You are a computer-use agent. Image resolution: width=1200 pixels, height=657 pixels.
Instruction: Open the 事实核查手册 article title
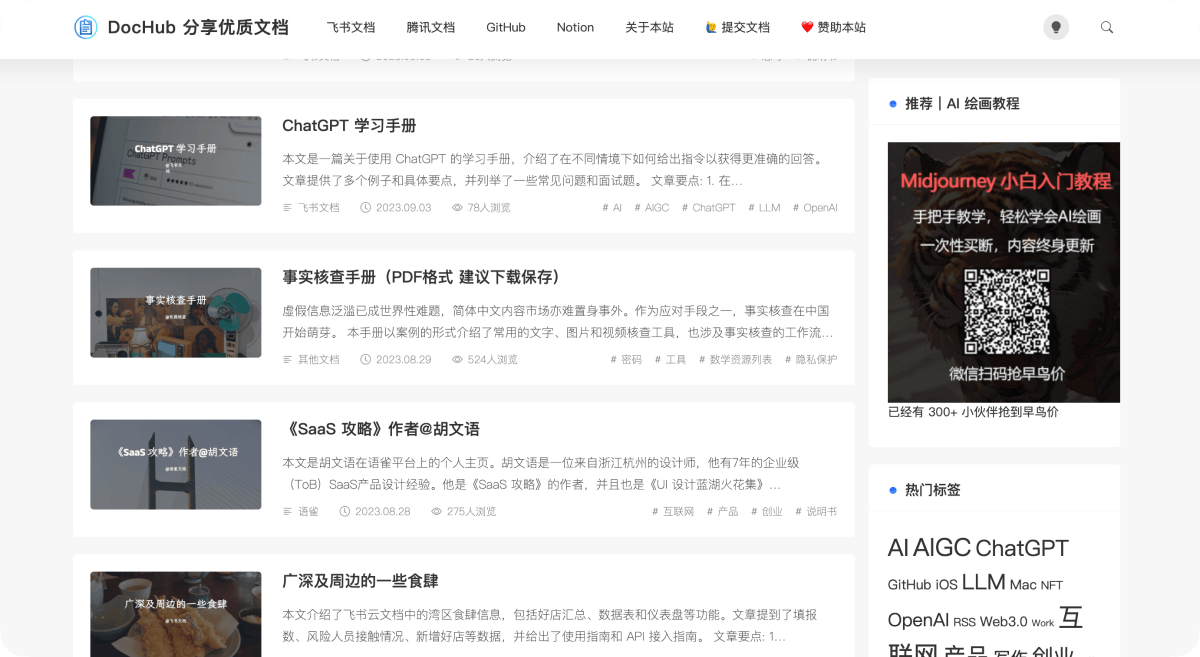tap(421, 277)
